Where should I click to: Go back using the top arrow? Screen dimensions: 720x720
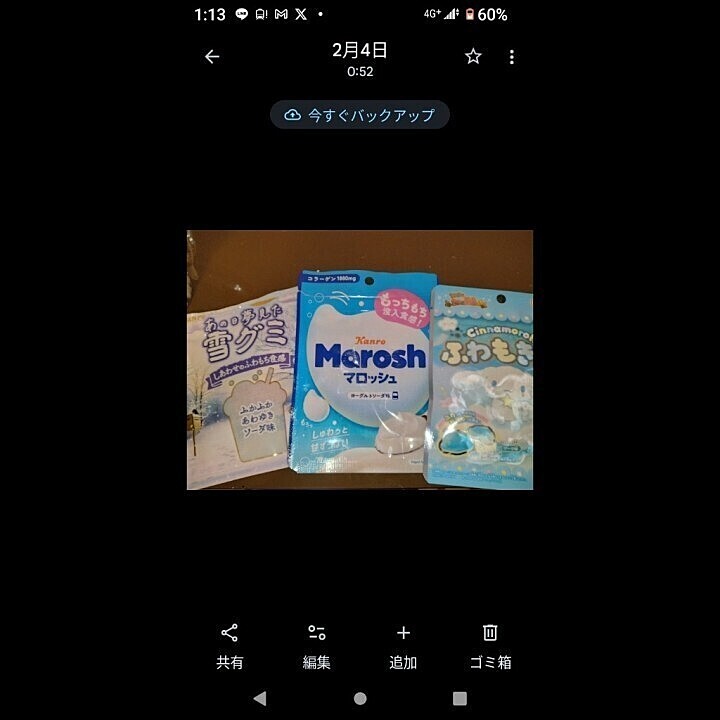(212, 57)
